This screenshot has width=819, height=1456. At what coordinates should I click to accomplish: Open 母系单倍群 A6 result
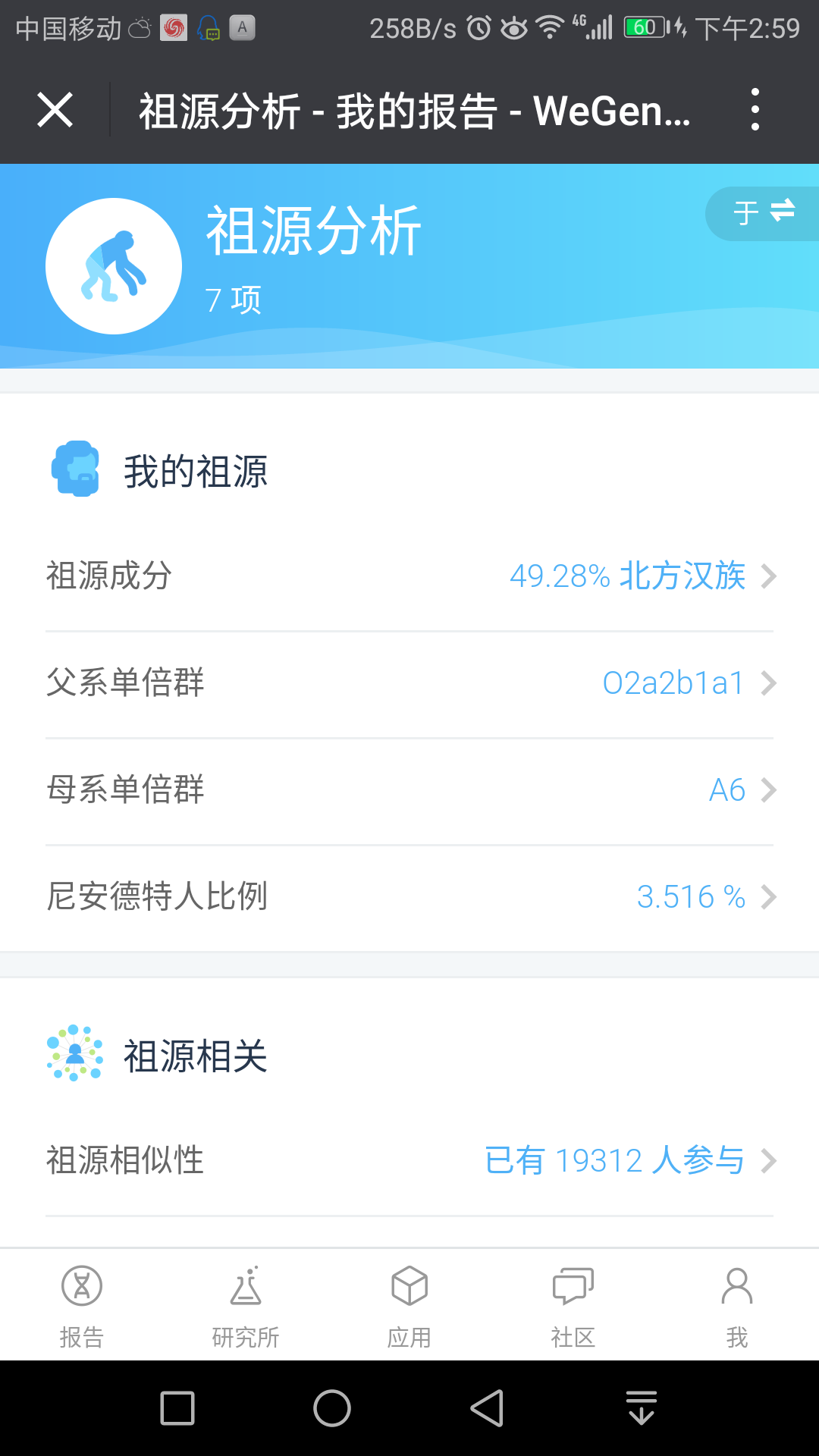coord(409,790)
